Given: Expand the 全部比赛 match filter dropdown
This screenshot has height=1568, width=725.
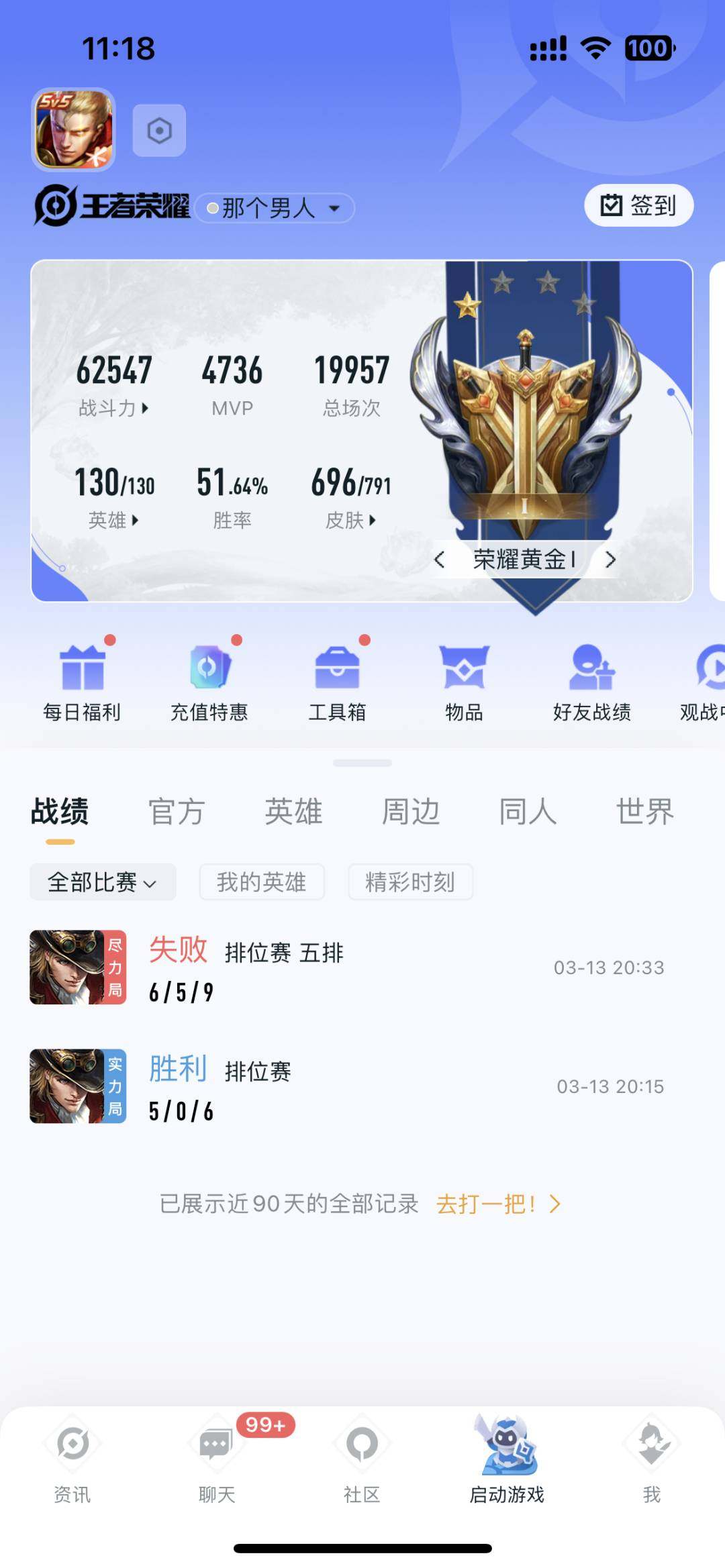Looking at the screenshot, I should click(x=102, y=882).
